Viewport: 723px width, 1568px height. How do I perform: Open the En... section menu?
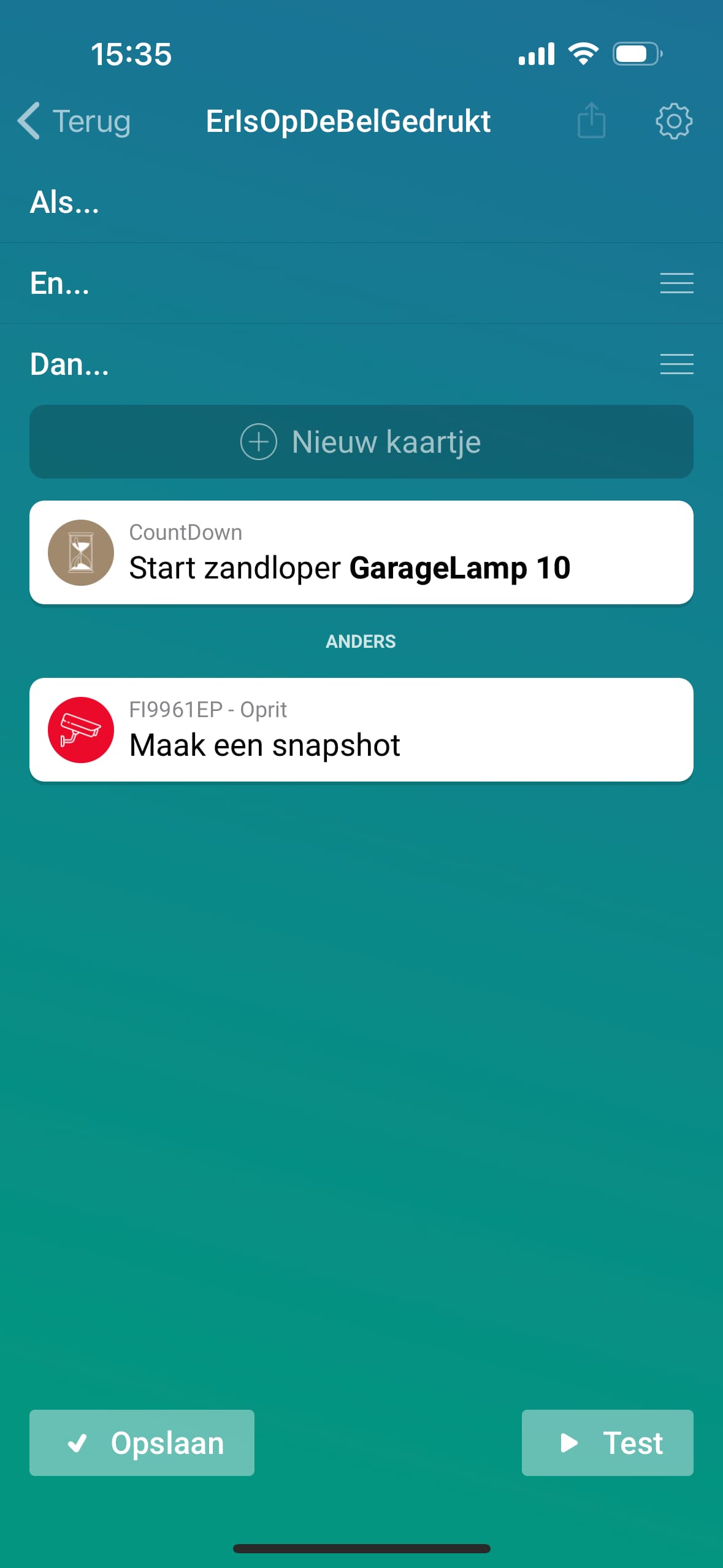pos(676,283)
